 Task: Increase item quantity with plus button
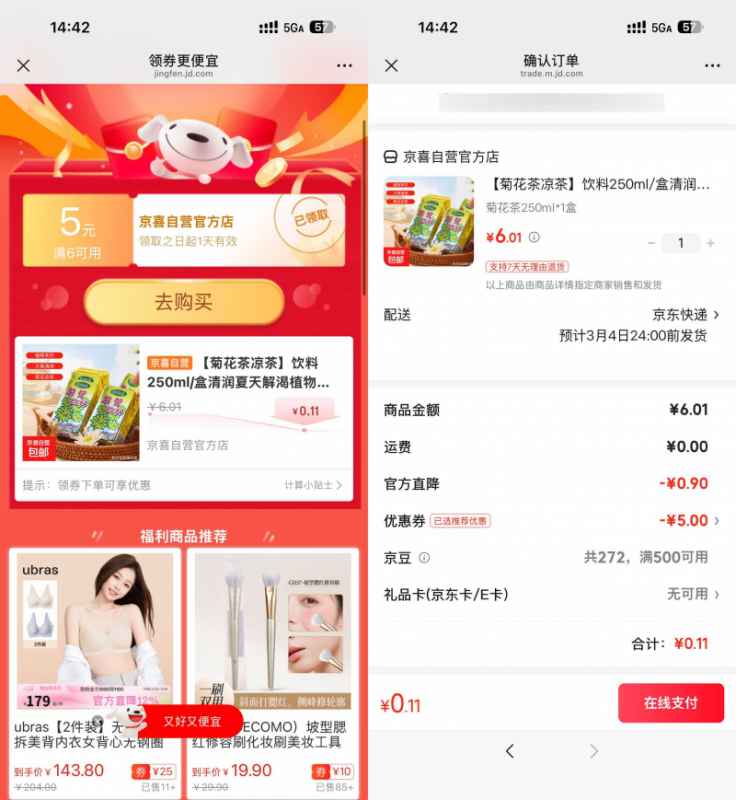click(710, 243)
